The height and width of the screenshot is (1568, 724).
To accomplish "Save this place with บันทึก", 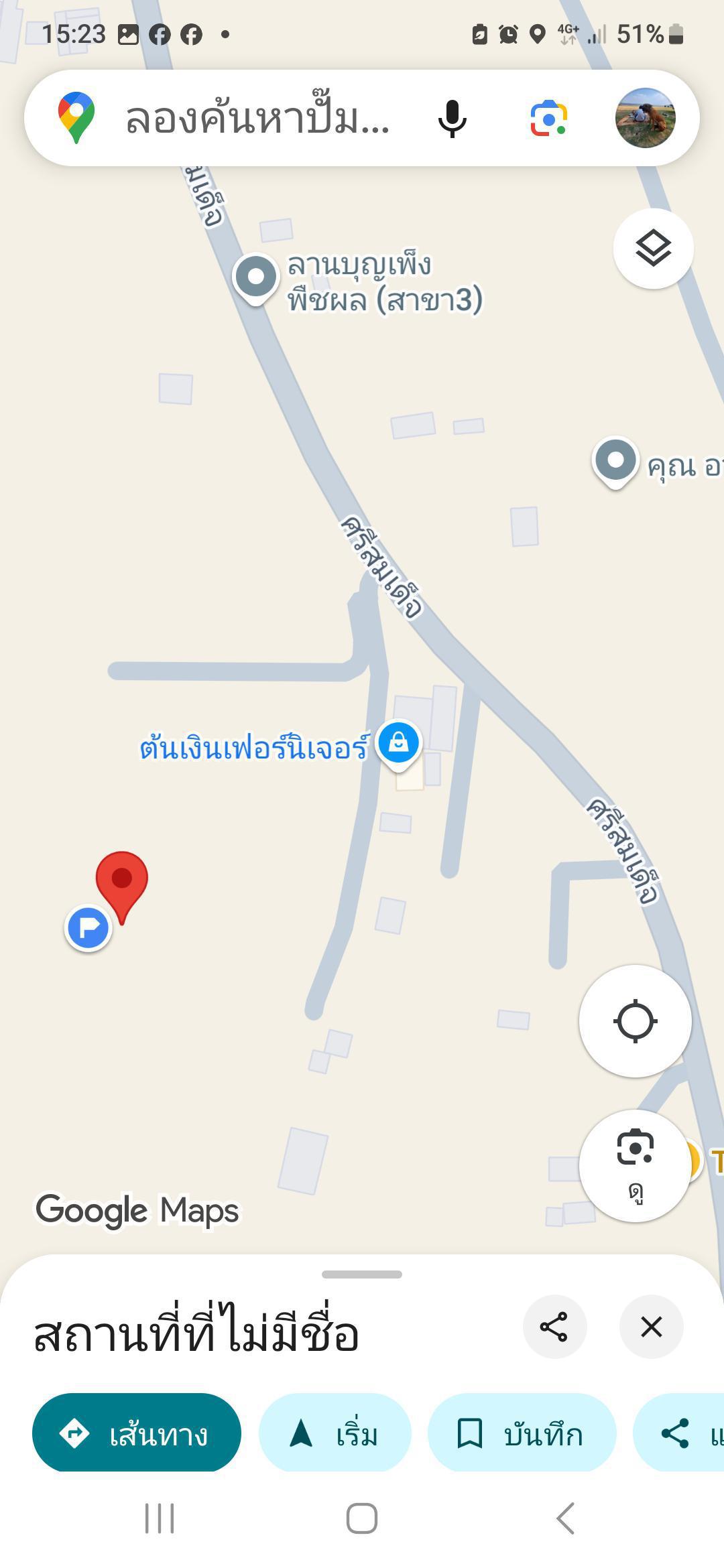I will (522, 1433).
